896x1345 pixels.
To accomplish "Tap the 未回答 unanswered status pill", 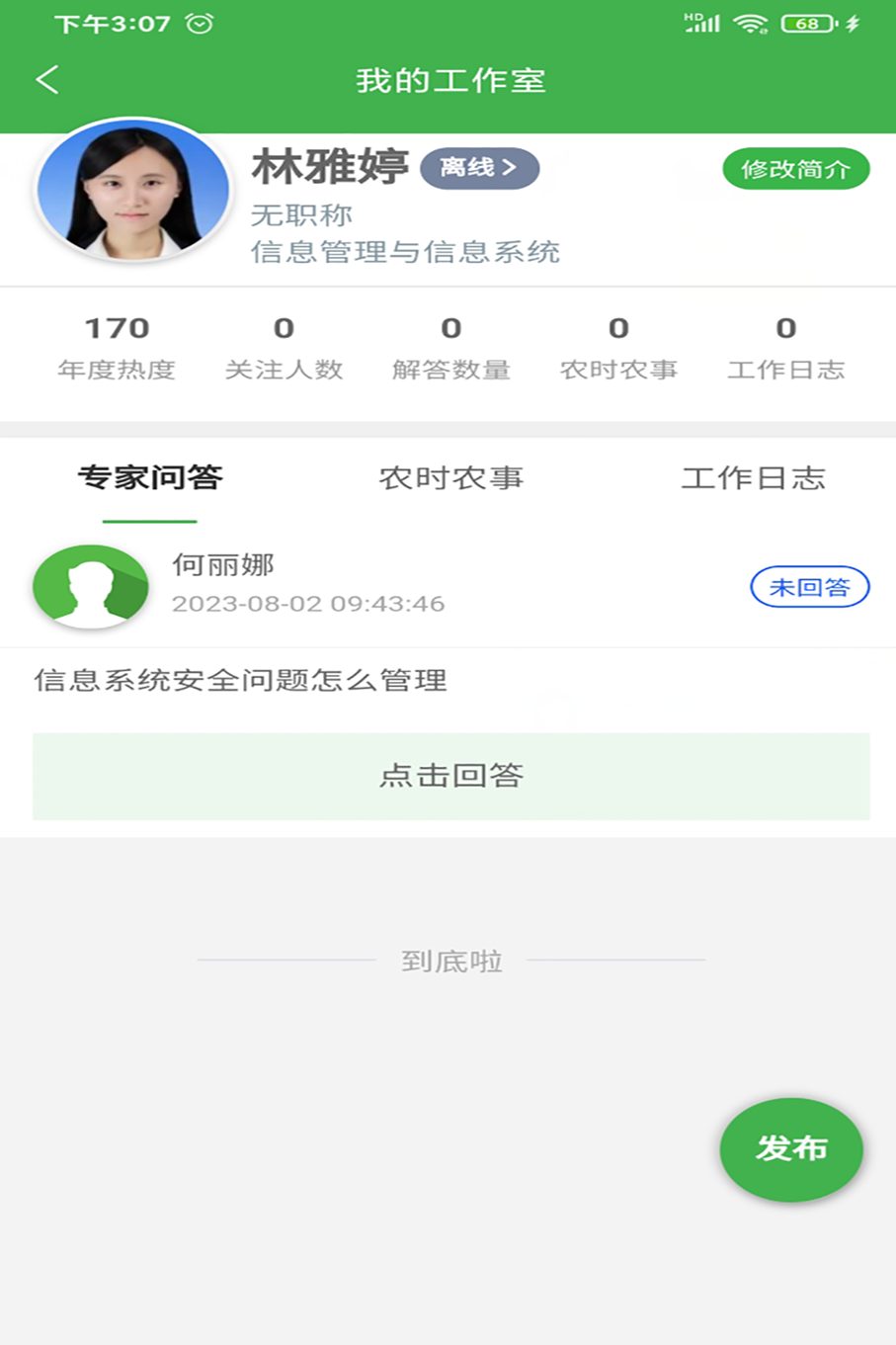I will [x=810, y=586].
